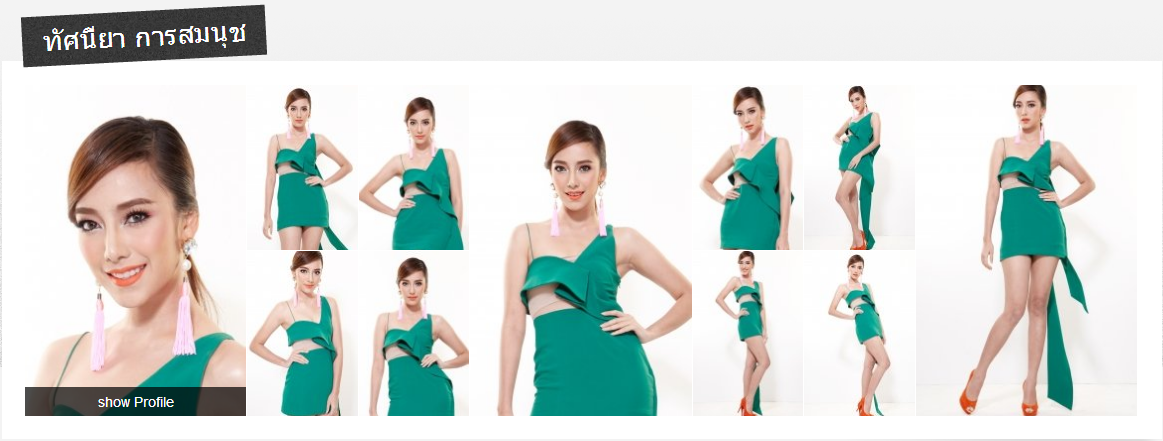
Task: Open the large center half-body photo
Action: click(581, 251)
